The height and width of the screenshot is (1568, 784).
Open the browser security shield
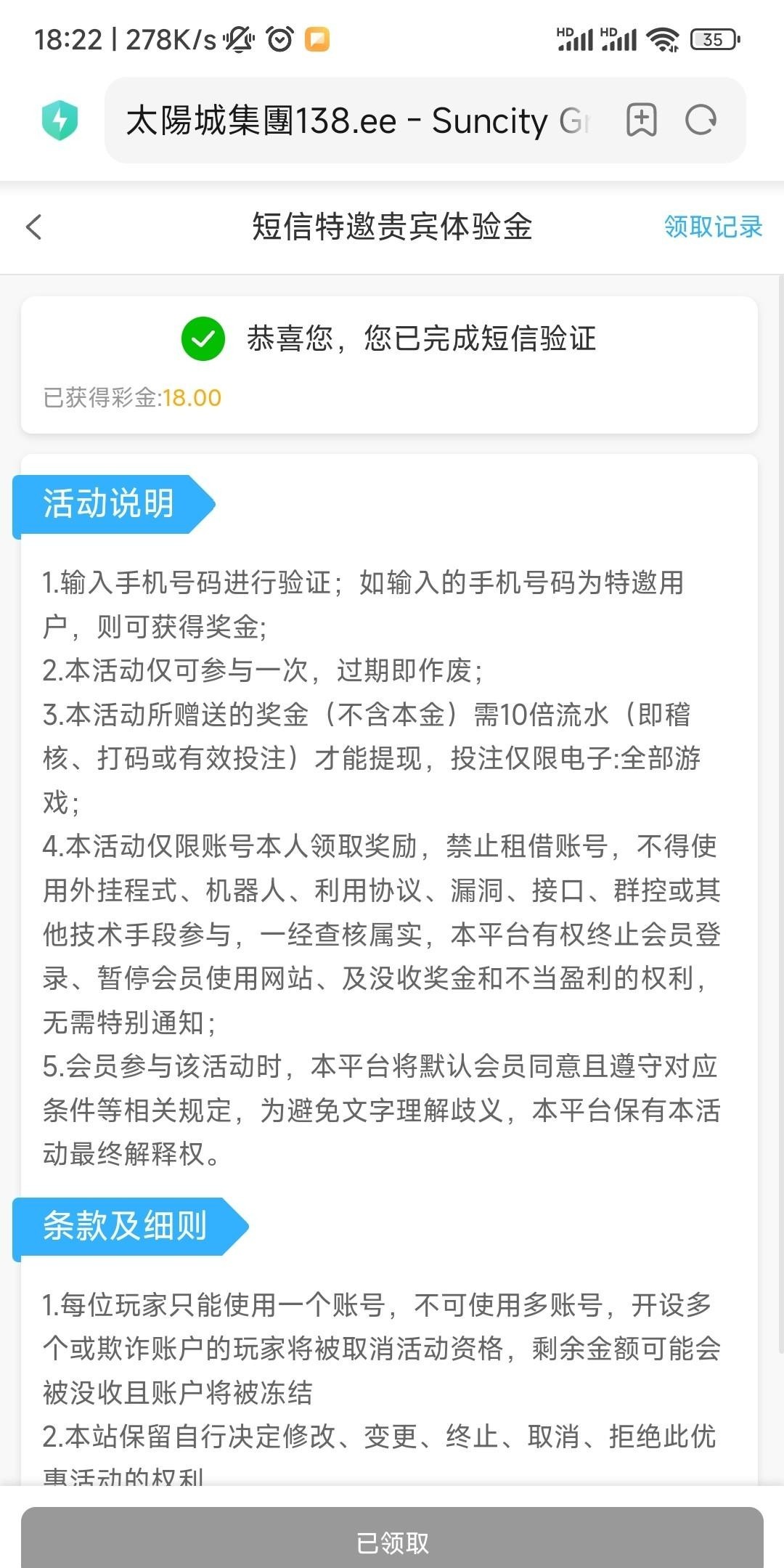pyautogui.click(x=60, y=121)
